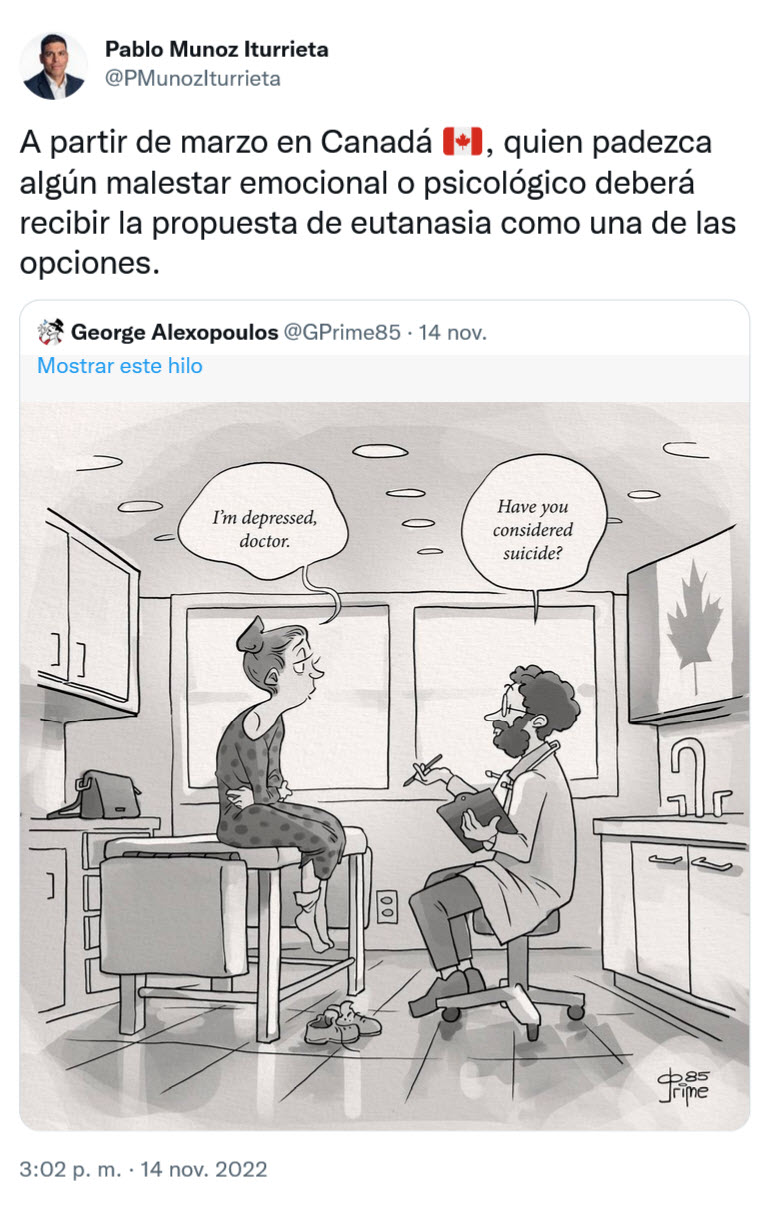Screen dimensions: 769x1205
Task: Open the @PMunozIturrieta handle
Action: click(192, 78)
